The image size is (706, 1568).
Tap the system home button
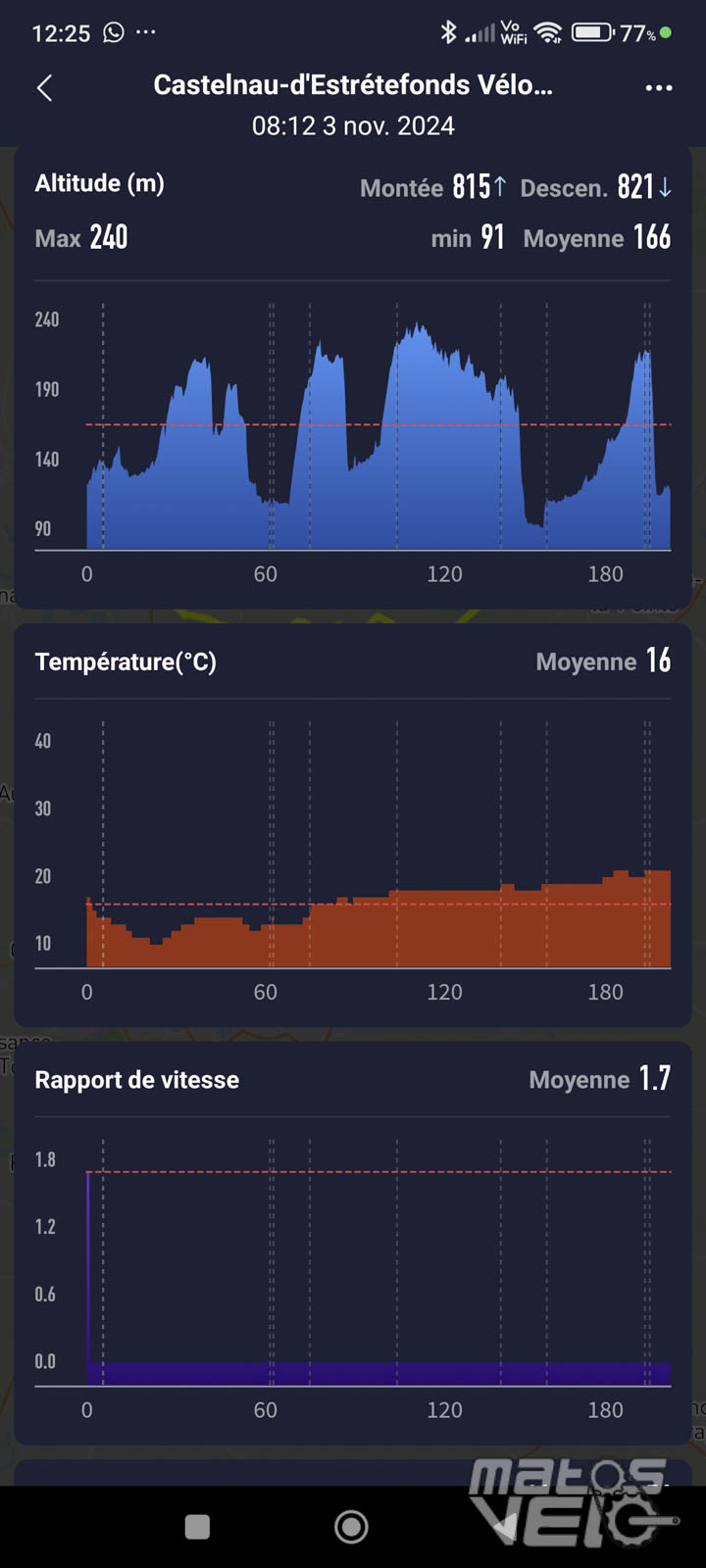pyautogui.click(x=351, y=1526)
